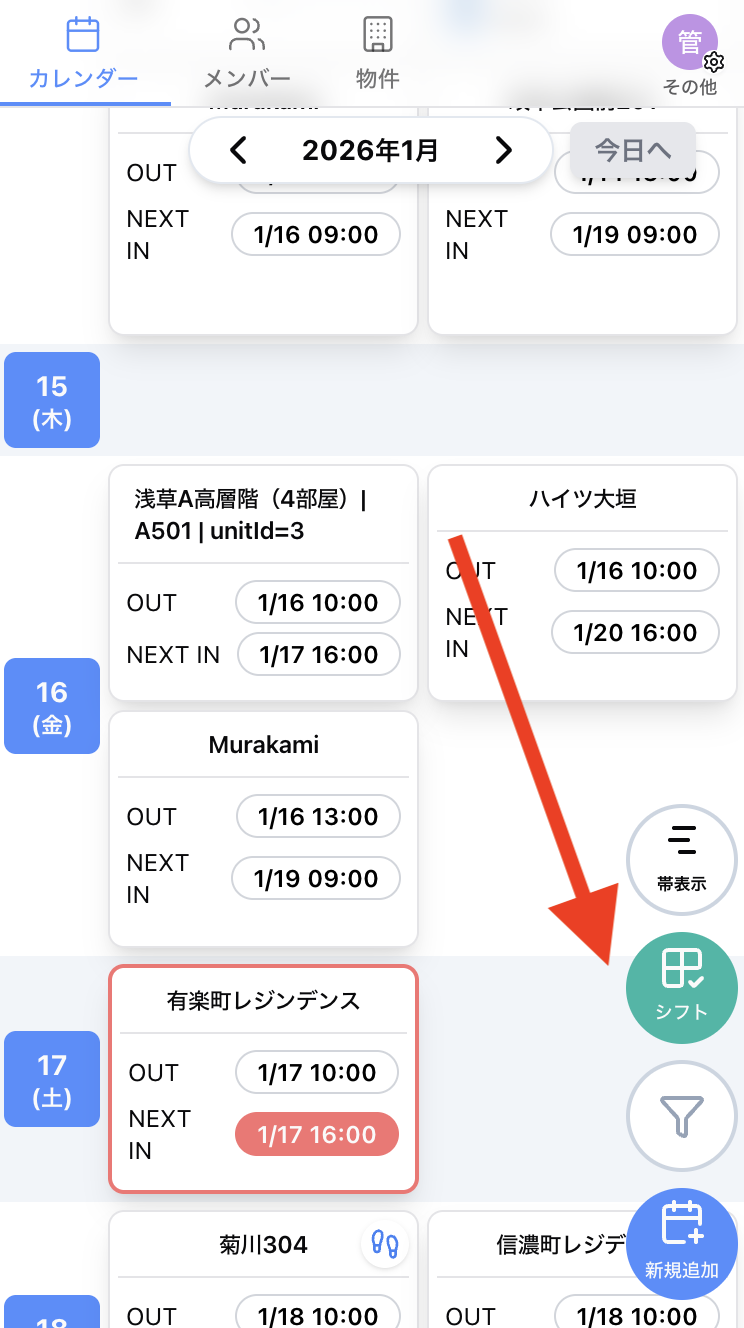The height and width of the screenshot is (1328, 744).
Task: Open the settings gear icon
Action: 714,64
